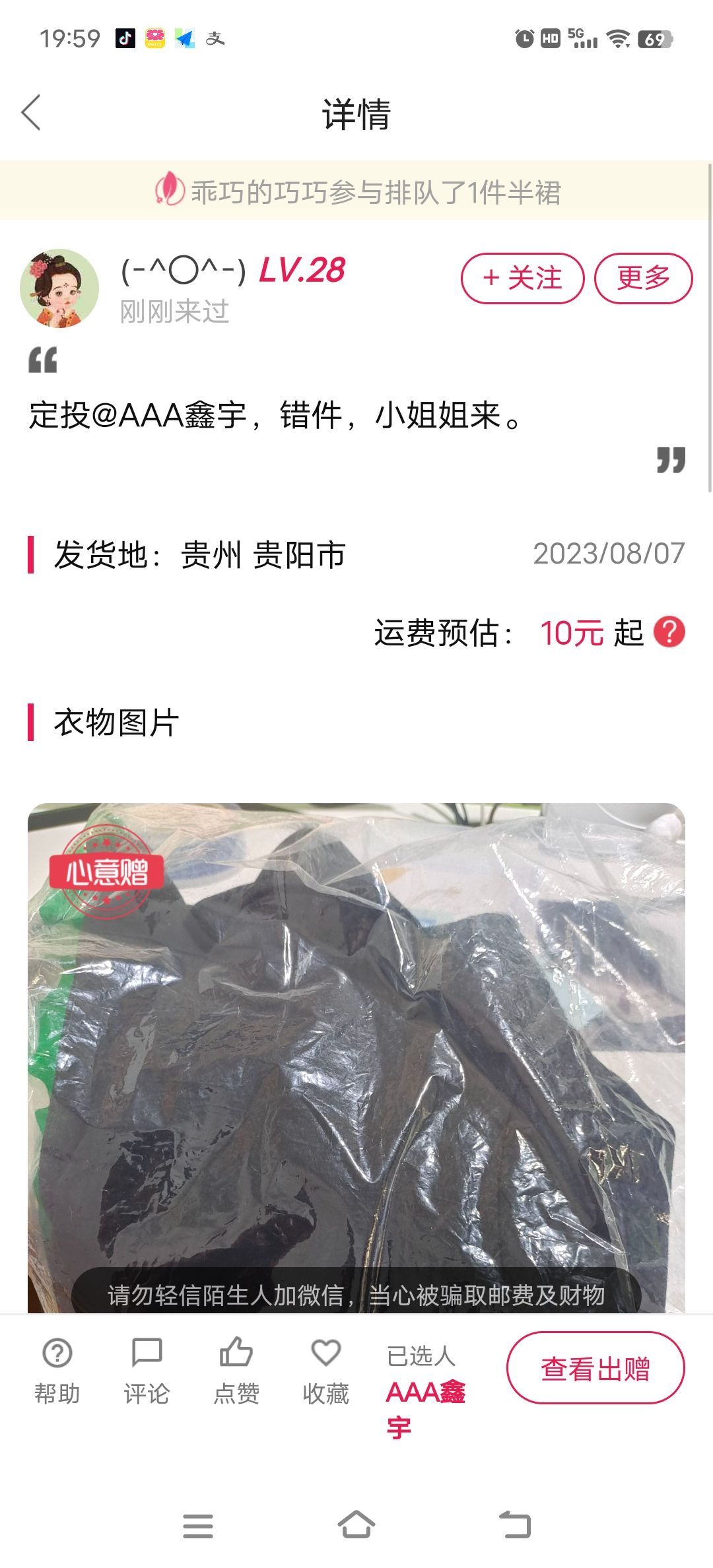713x1568 pixels.
Task: Go back using the top-left arrow
Action: tap(31, 112)
